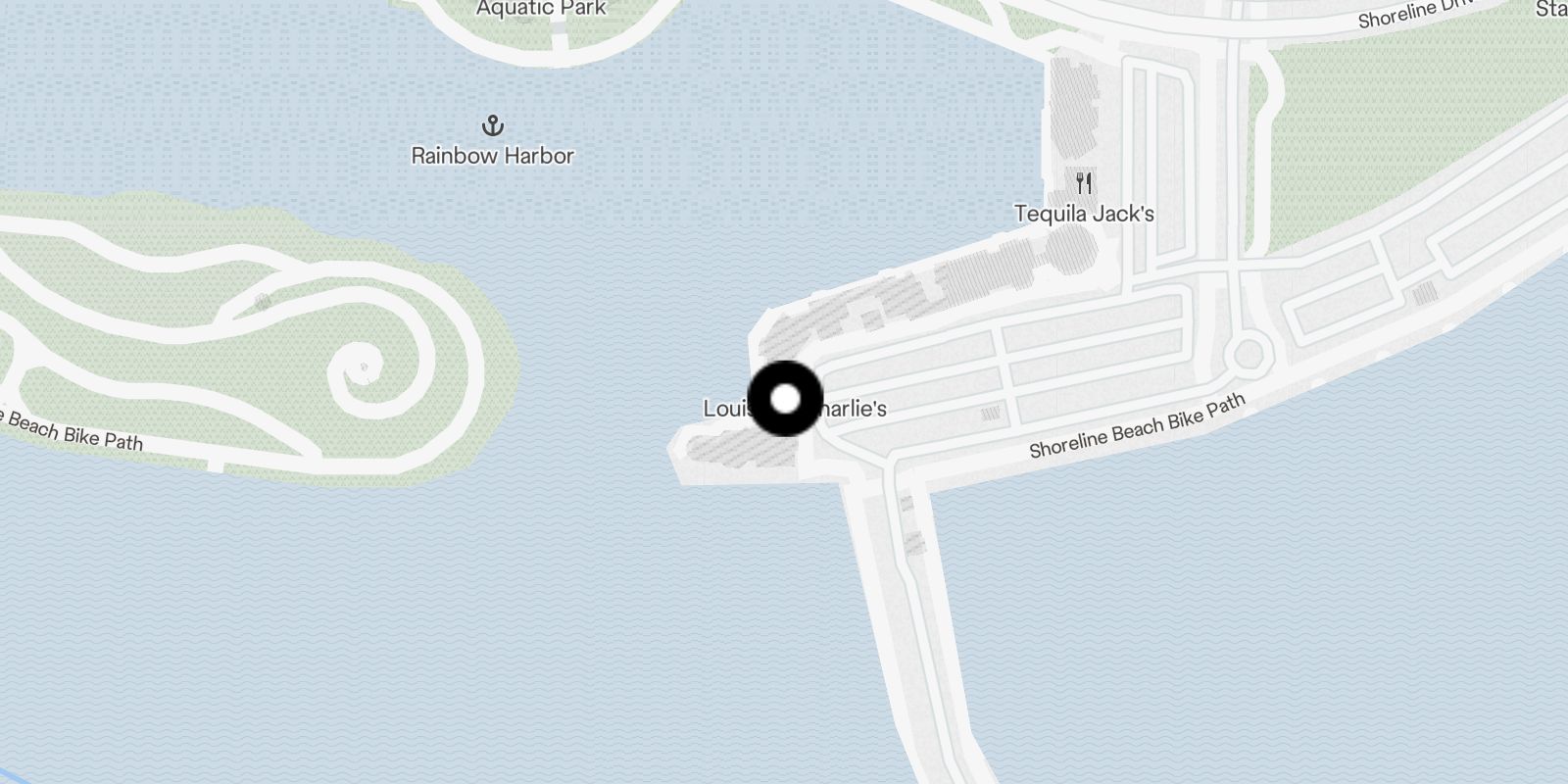Select the Rainbow Harbor anchor icon

[492, 125]
